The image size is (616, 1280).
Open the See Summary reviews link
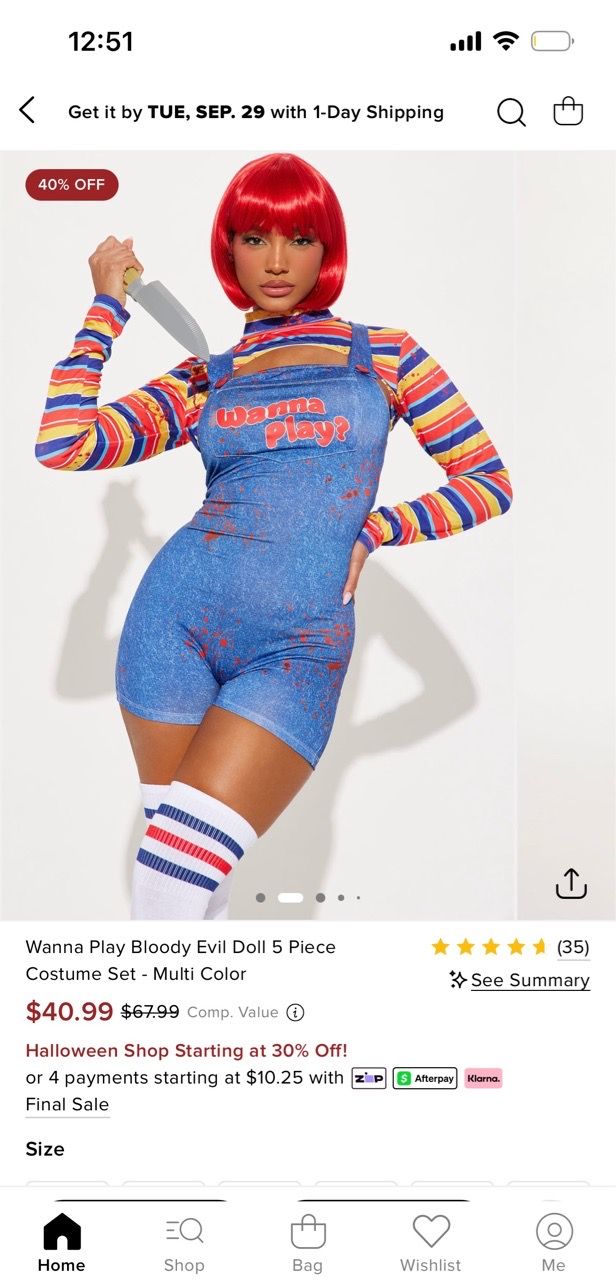coord(520,980)
